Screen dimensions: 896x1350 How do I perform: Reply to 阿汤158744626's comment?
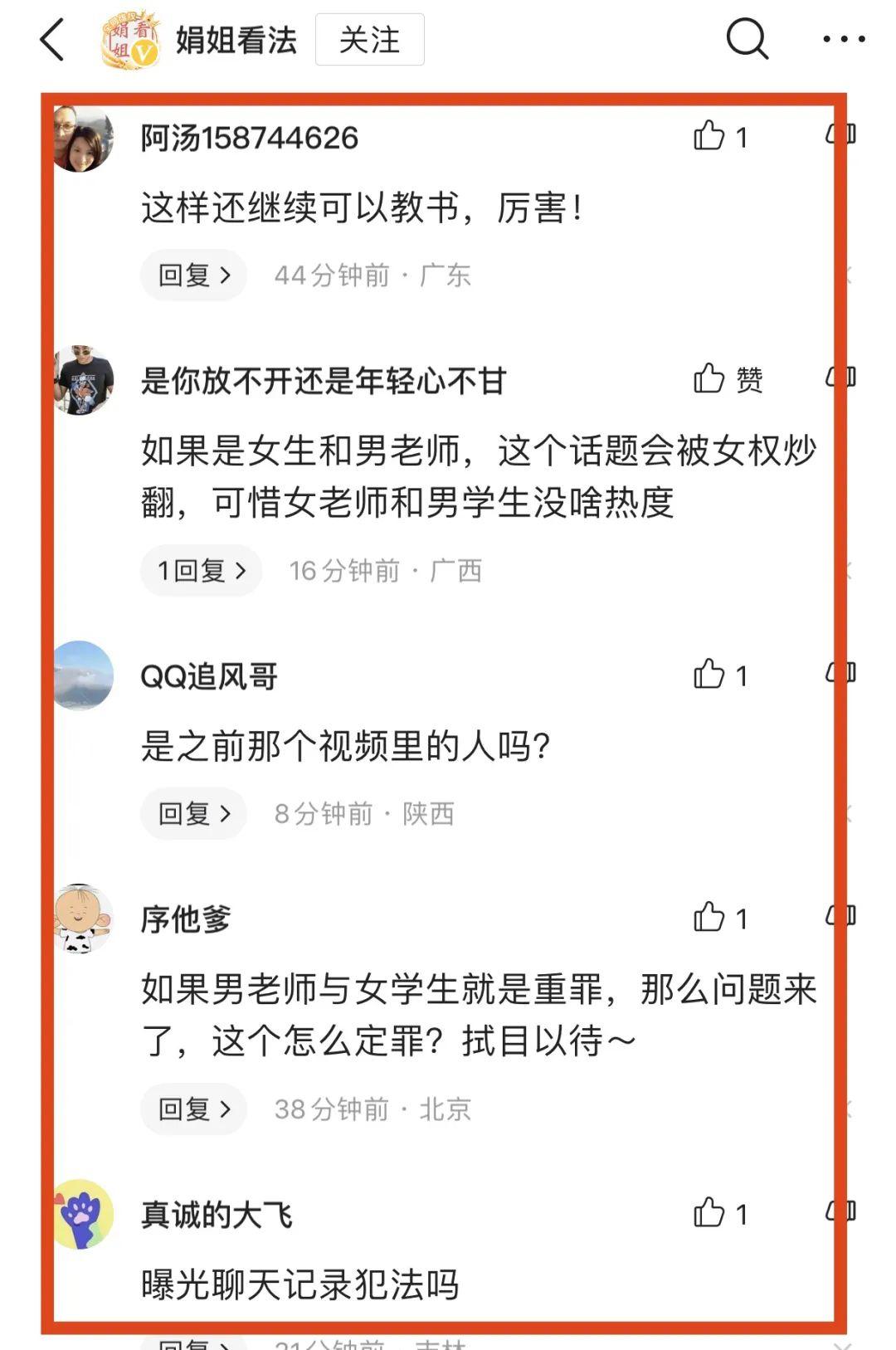[x=193, y=275]
